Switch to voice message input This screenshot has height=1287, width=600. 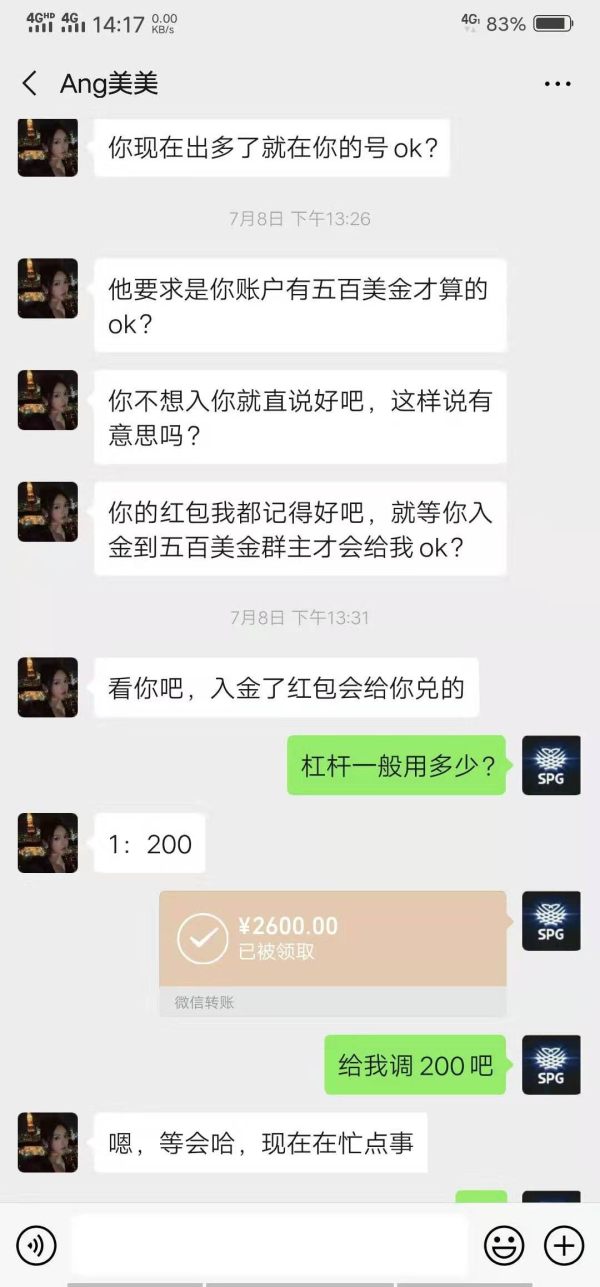click(37, 1245)
